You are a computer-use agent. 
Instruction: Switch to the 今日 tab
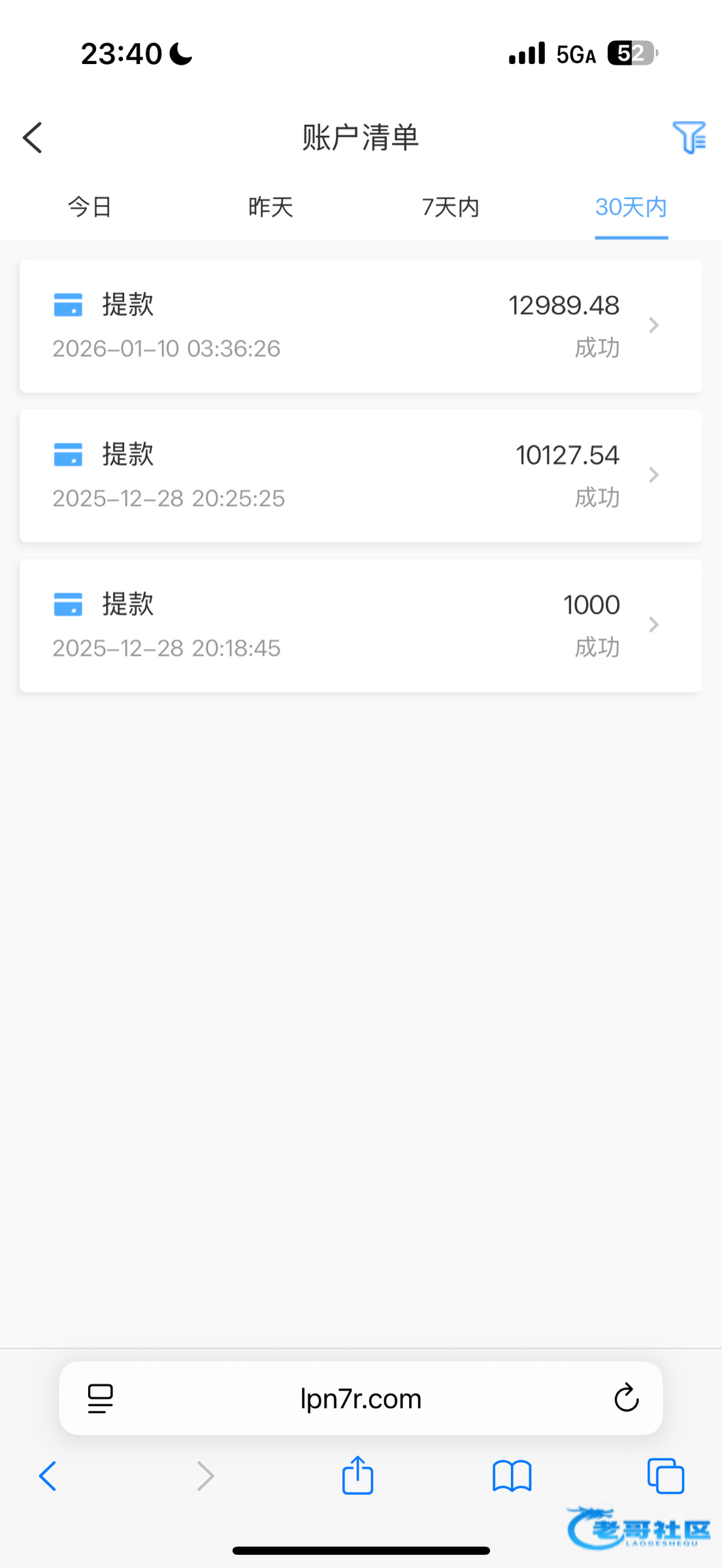pos(90,207)
